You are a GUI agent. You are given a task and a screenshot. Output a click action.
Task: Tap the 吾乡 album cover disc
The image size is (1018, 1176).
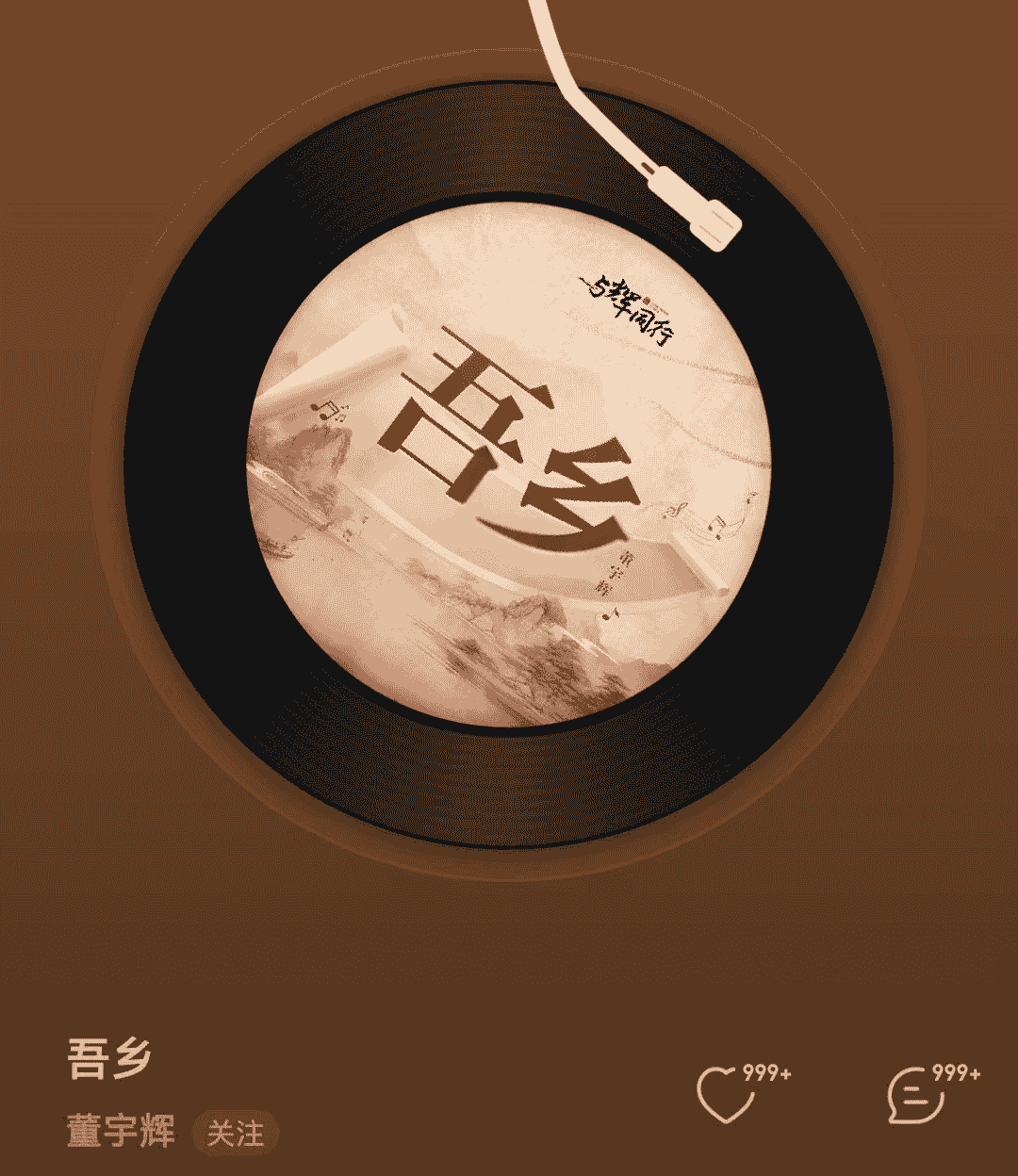(x=509, y=466)
